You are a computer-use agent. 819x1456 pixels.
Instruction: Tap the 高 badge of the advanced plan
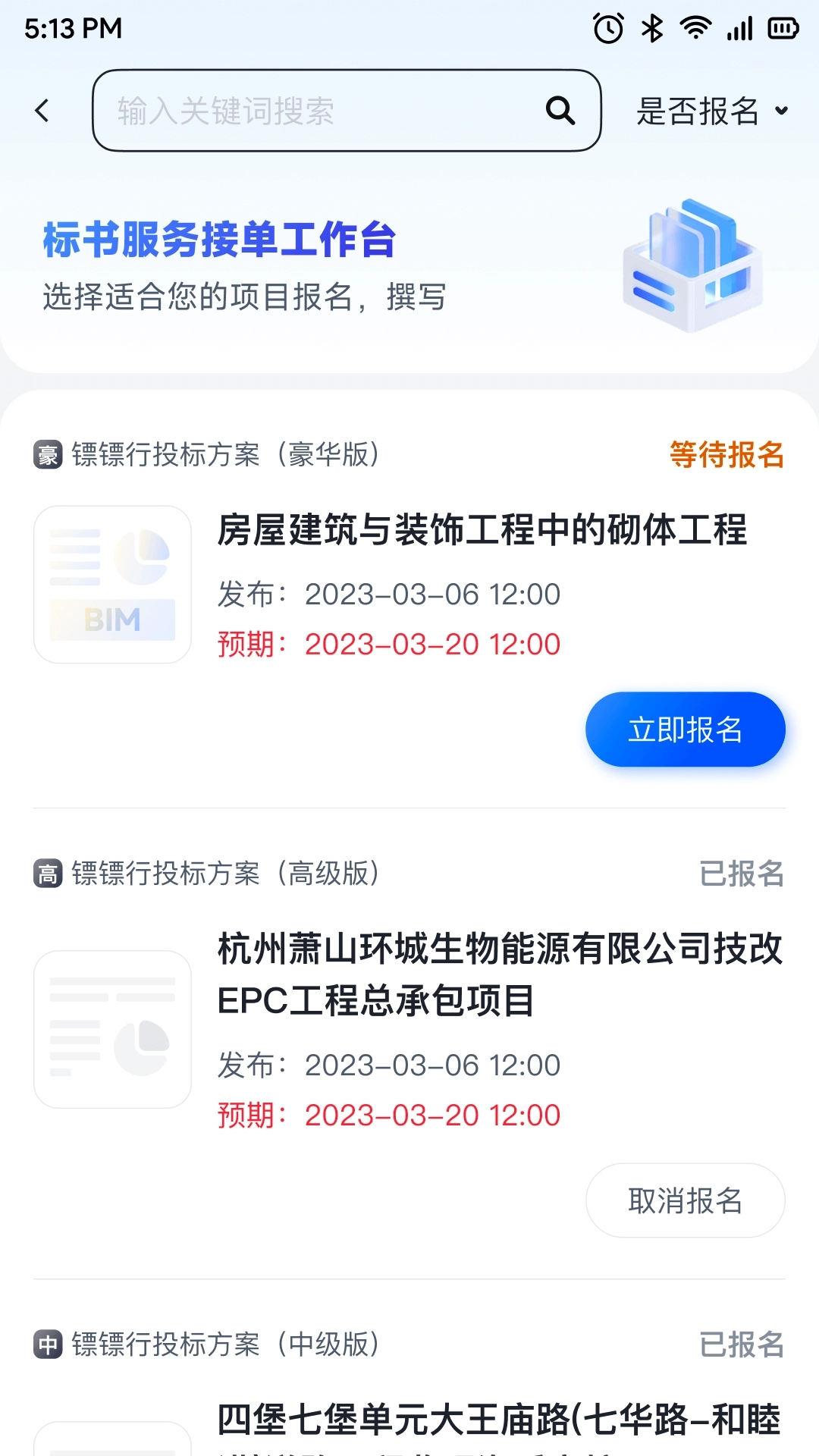[47, 874]
